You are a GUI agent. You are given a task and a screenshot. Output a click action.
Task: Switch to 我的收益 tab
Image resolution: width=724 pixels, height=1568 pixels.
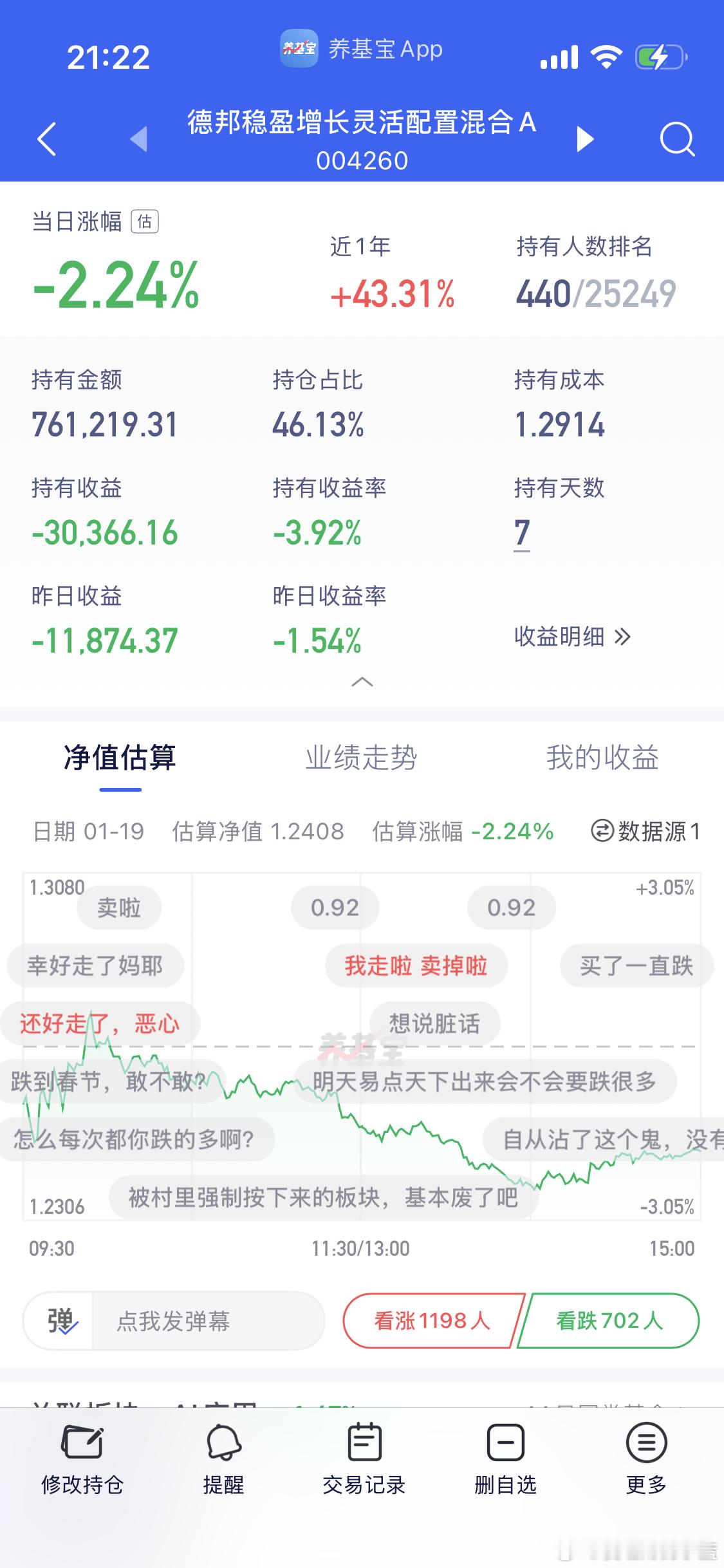click(604, 758)
